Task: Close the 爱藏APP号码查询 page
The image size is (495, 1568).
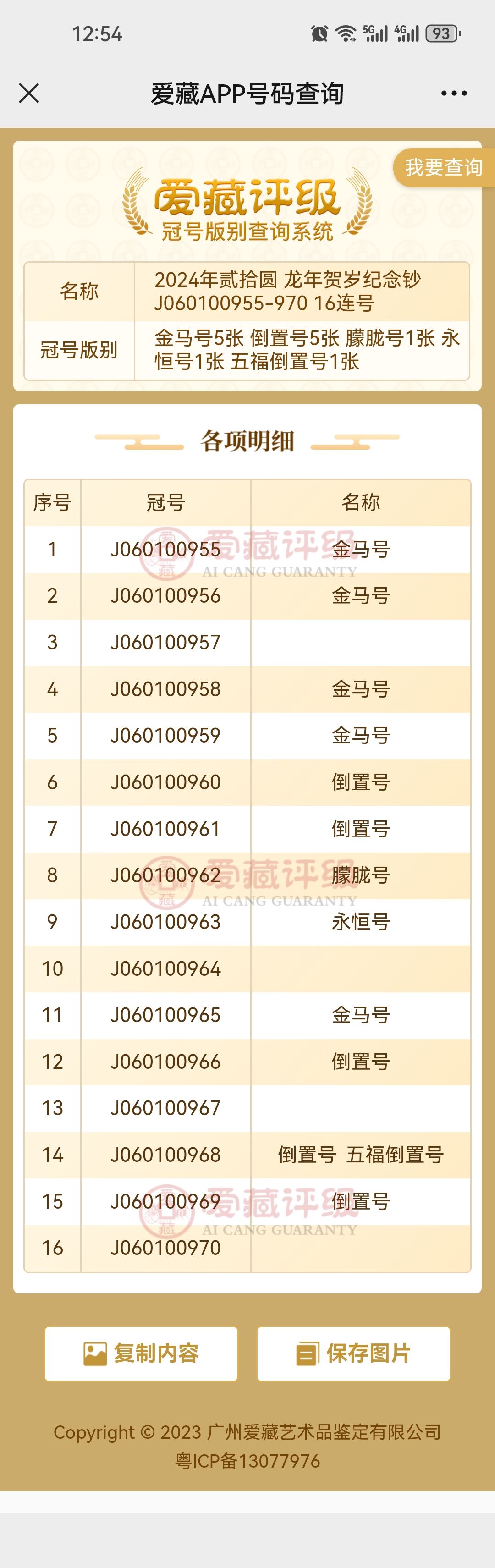Action: (28, 93)
